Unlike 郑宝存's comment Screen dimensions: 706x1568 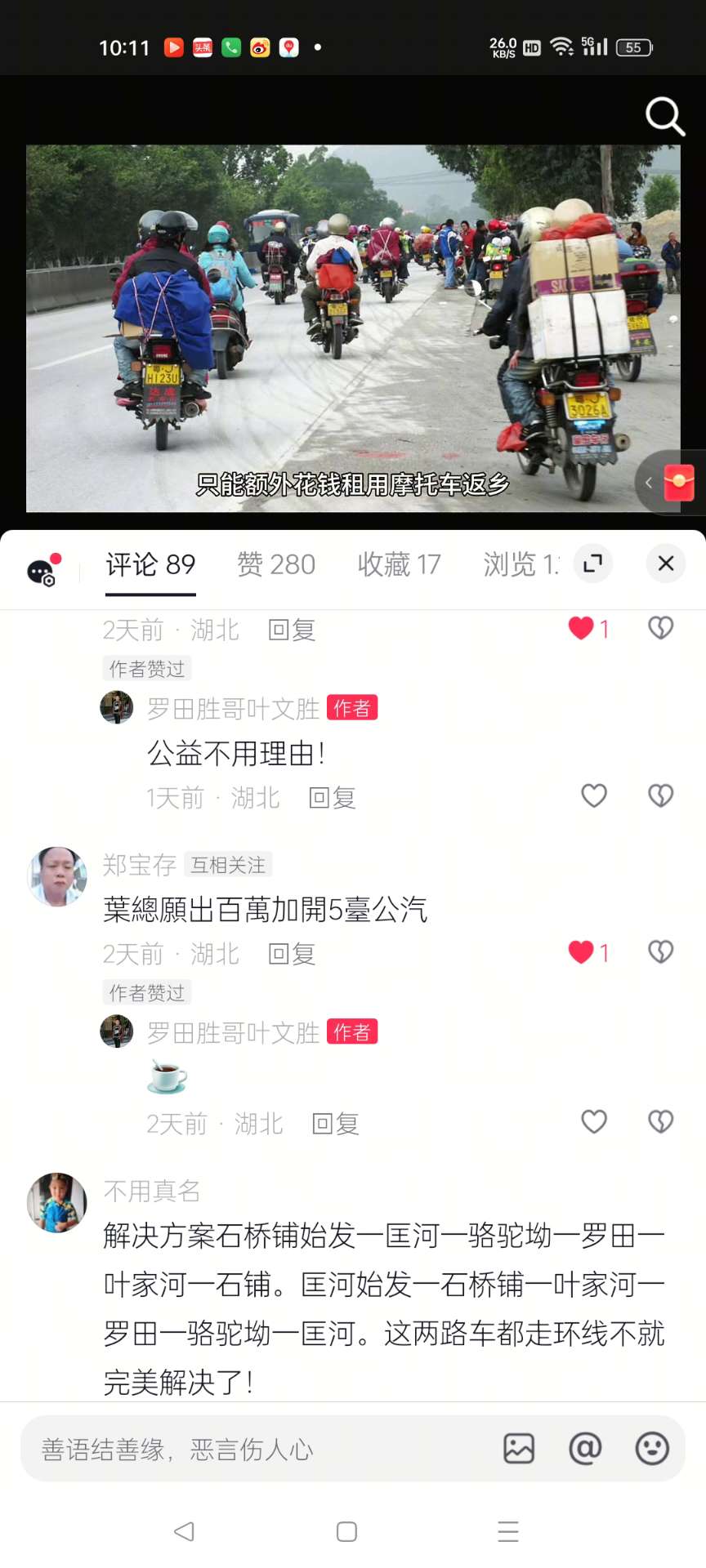[x=581, y=952]
